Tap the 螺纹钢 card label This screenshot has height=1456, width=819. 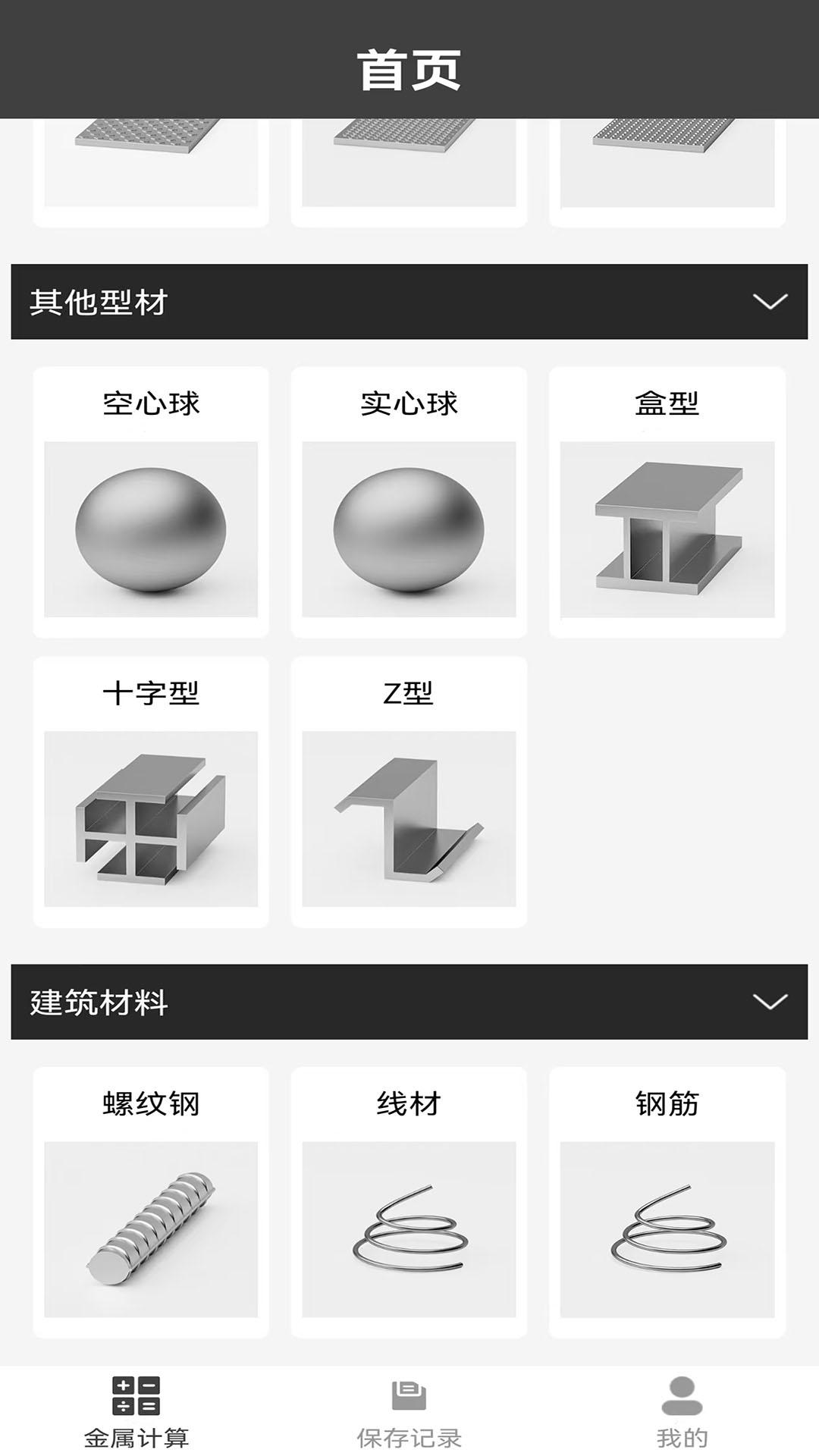[149, 1105]
